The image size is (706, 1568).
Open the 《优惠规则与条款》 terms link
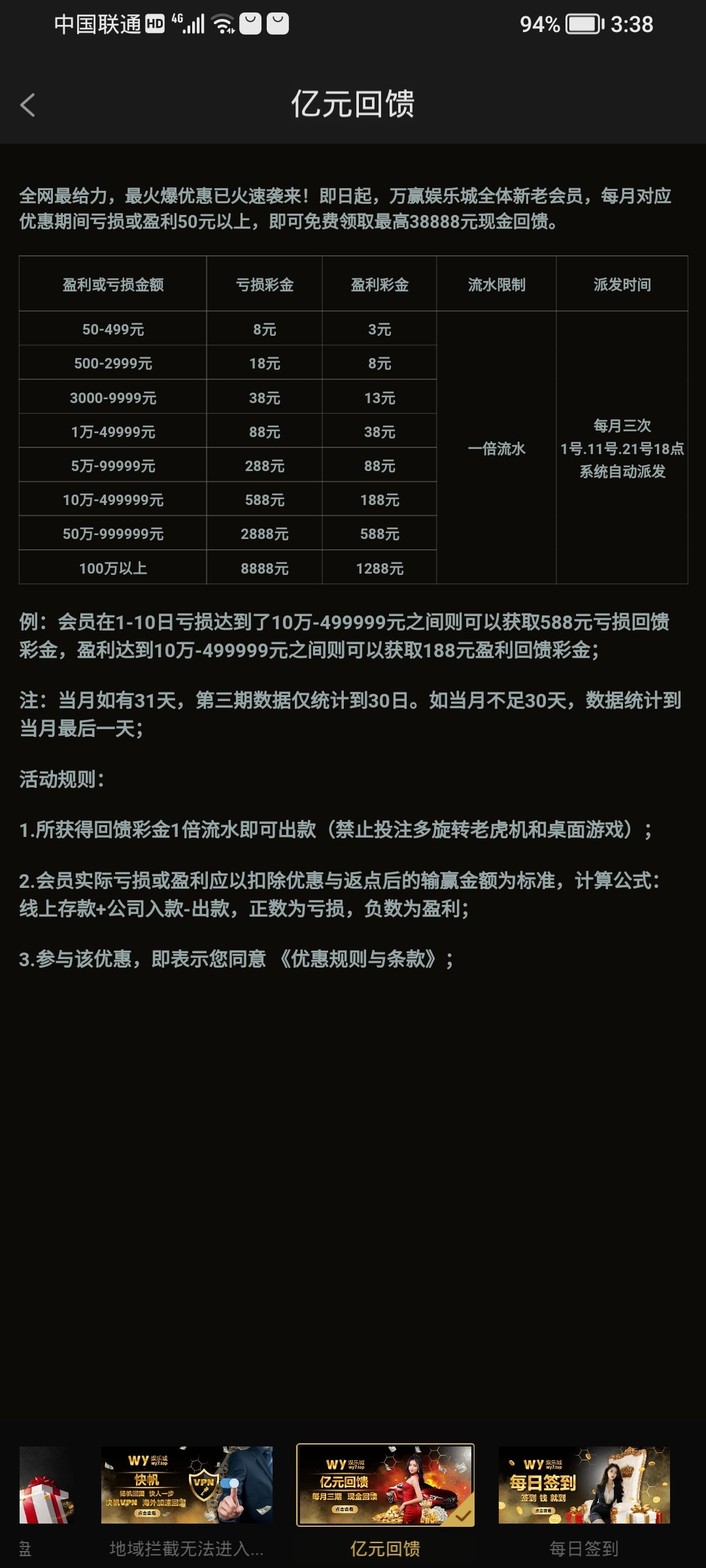[360, 959]
